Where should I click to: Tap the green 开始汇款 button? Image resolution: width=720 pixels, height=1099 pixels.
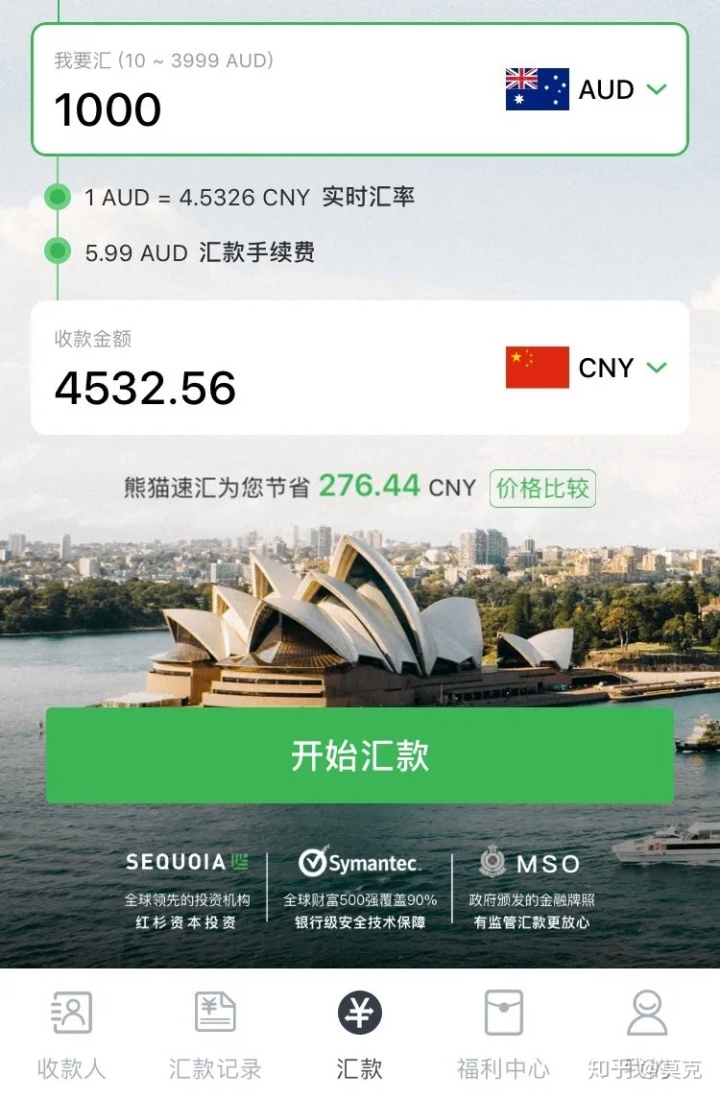(x=360, y=756)
